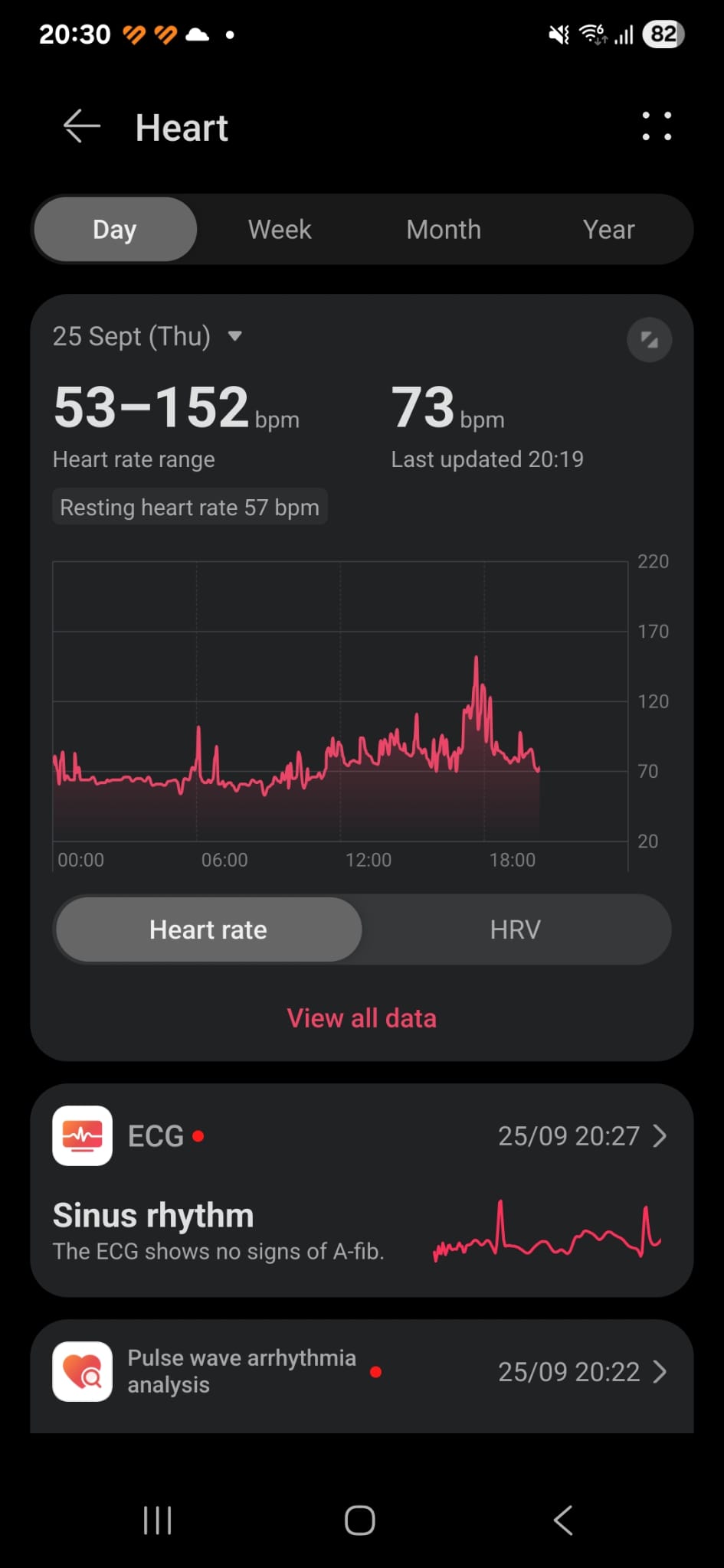Go back from the Heart screen

(x=81, y=126)
